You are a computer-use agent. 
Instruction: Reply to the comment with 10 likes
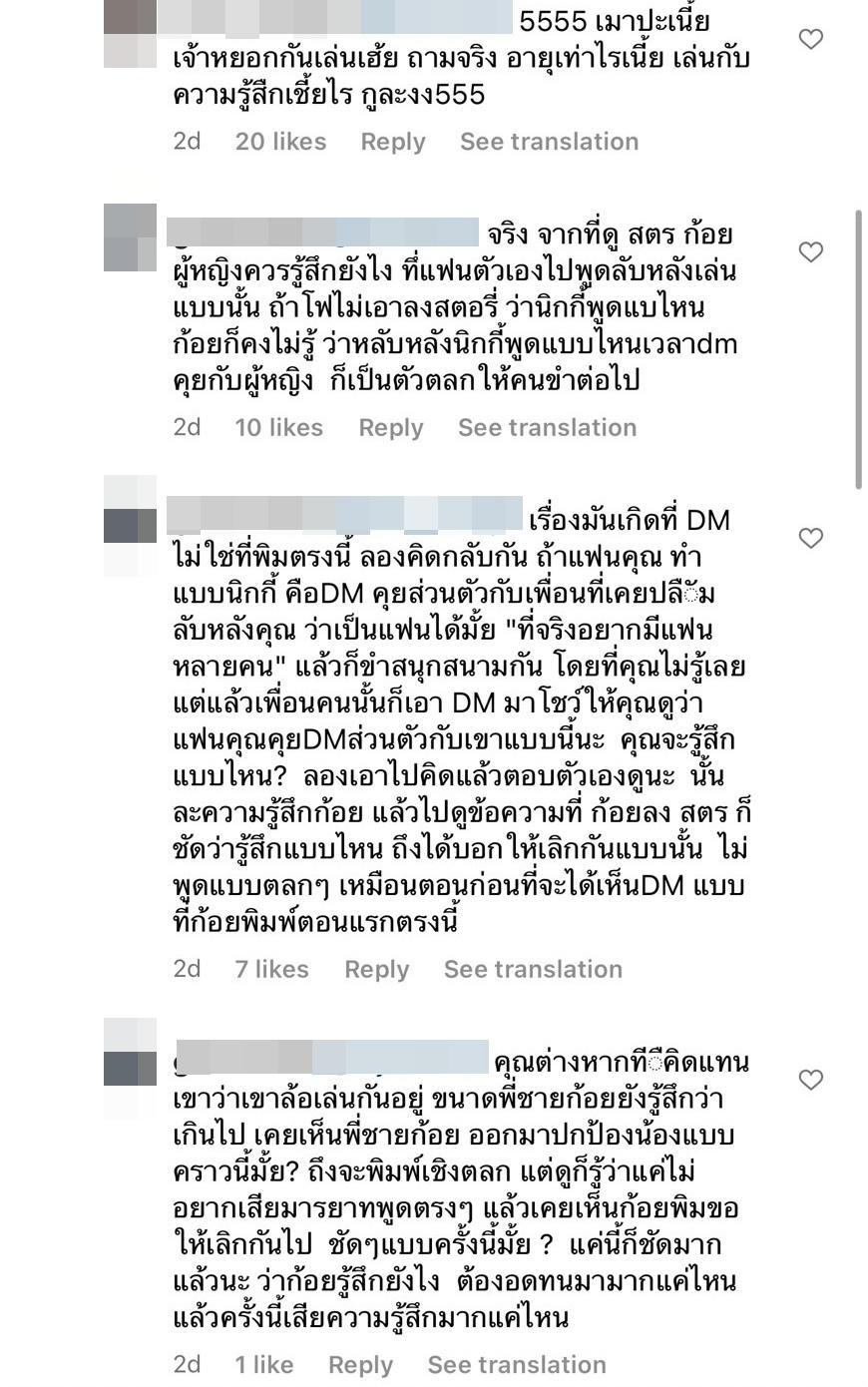[390, 427]
